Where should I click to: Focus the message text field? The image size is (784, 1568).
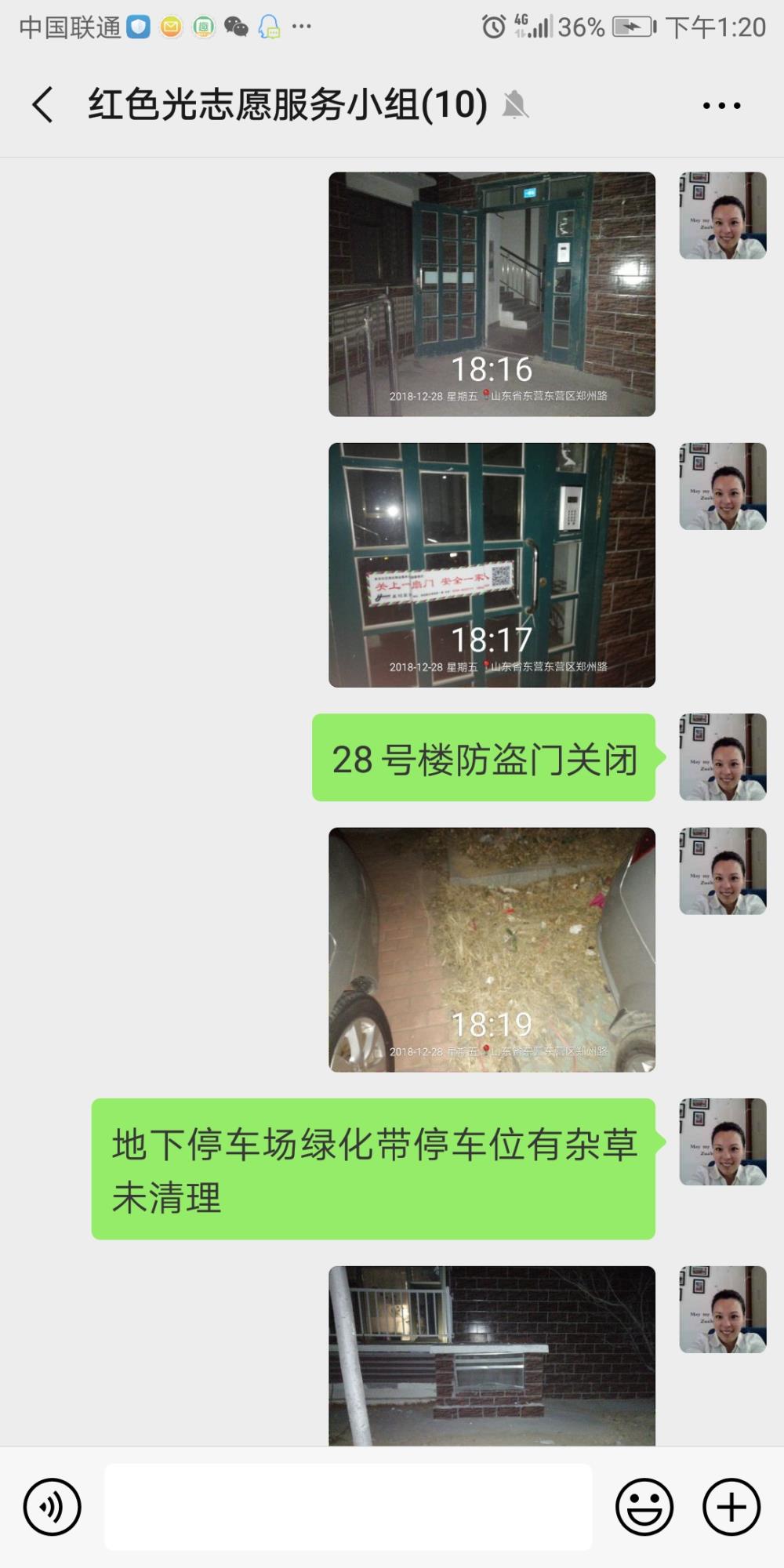pyautogui.click(x=348, y=1507)
